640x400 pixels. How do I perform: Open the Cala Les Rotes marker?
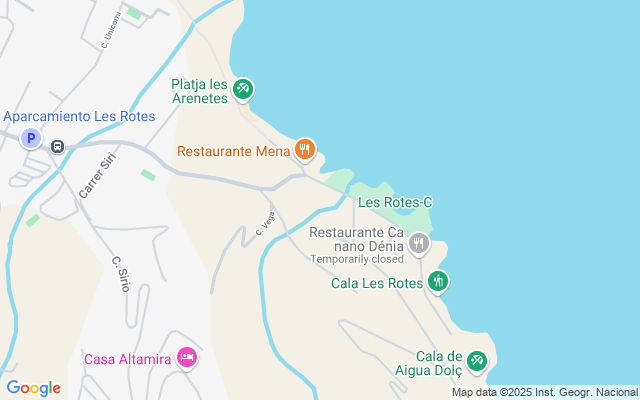tap(438, 282)
